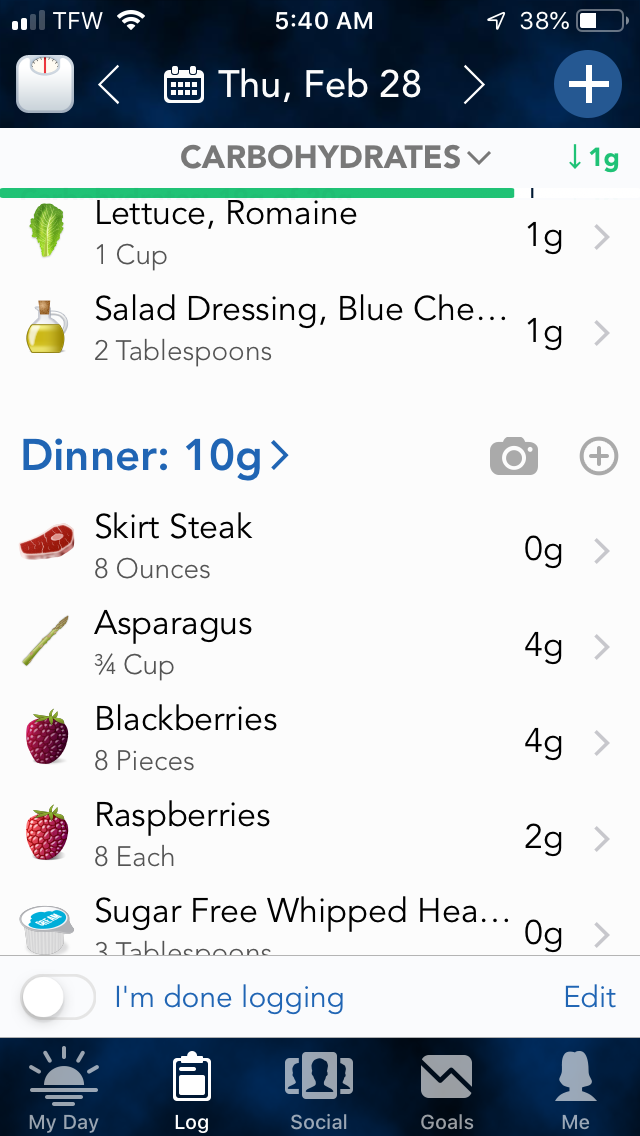640x1136 pixels.
Task: Open the Skirt Steak entry
Action: [320, 550]
